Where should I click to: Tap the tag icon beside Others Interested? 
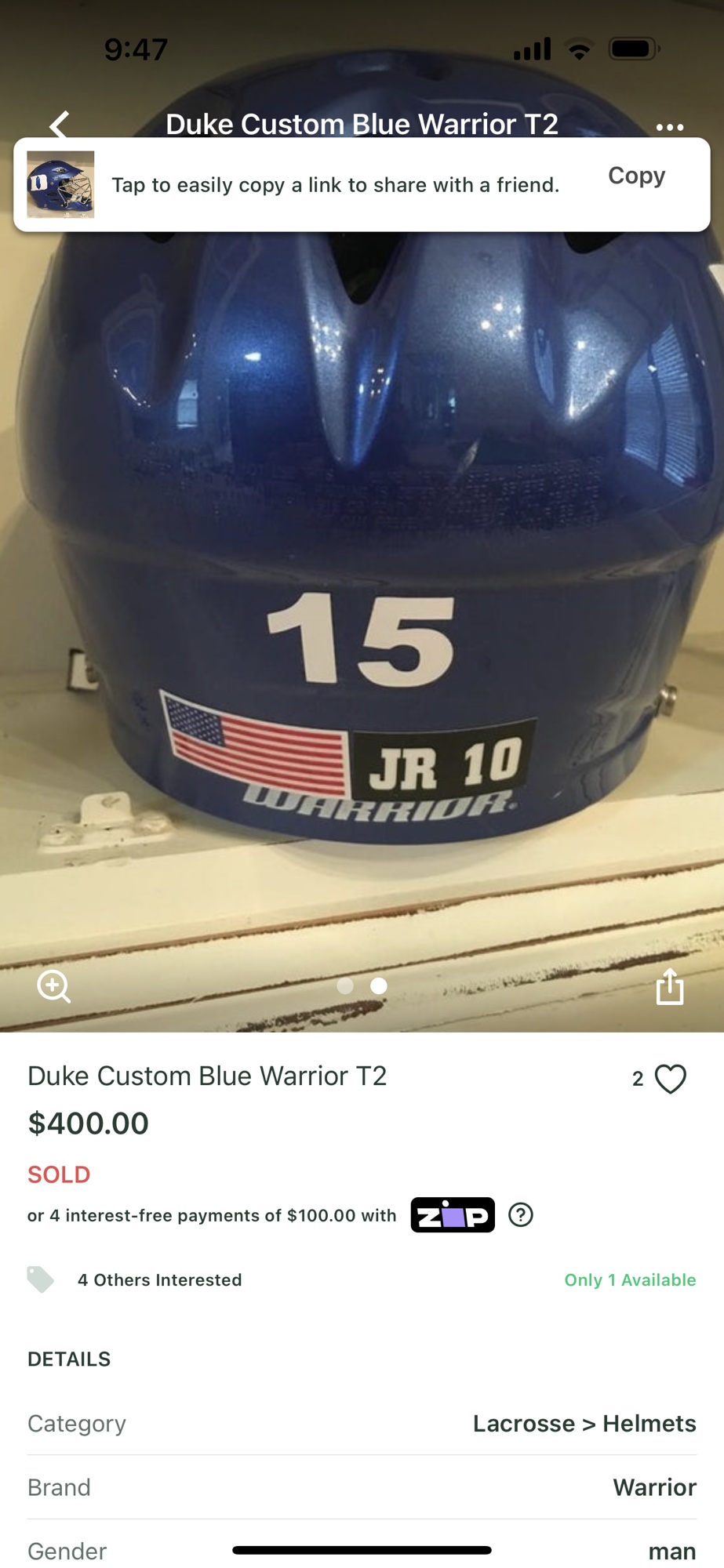click(40, 1279)
